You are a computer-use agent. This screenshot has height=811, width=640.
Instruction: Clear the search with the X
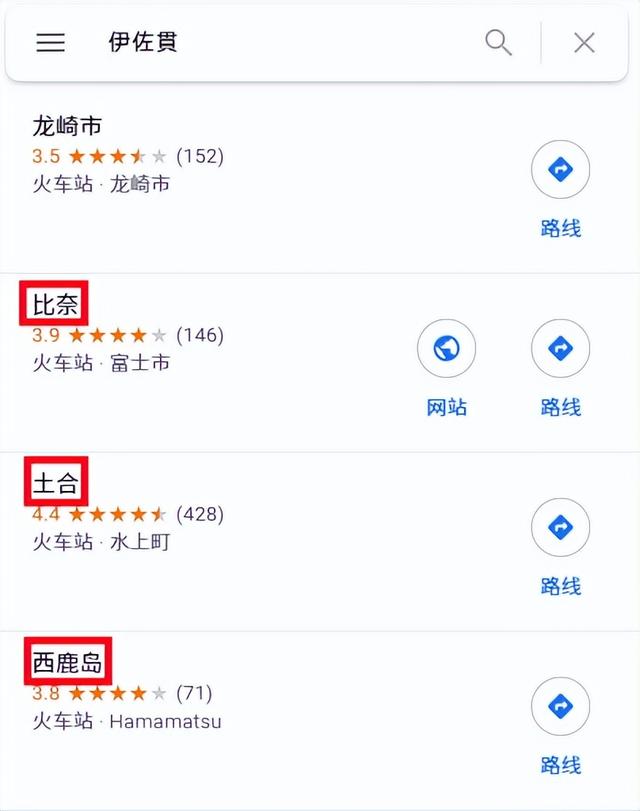pyautogui.click(x=584, y=42)
